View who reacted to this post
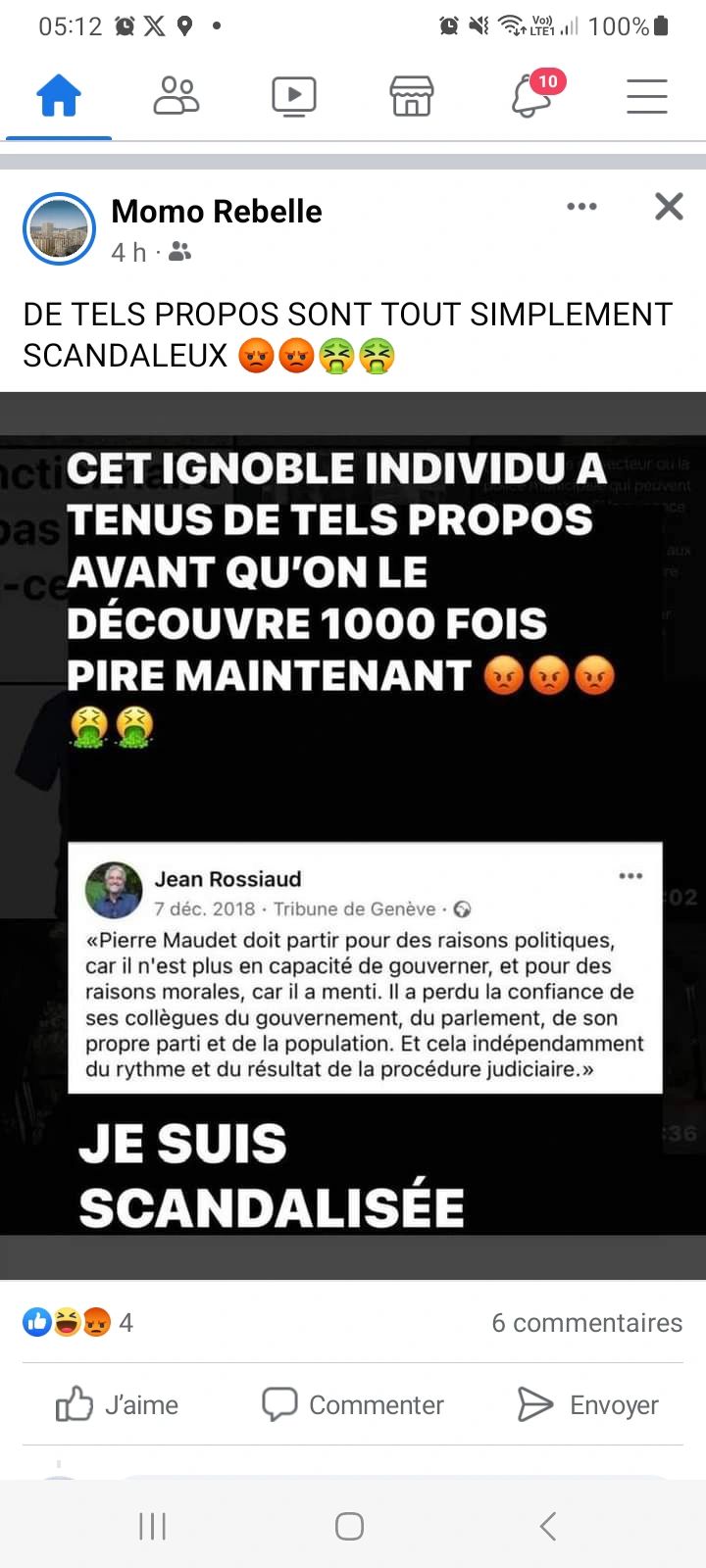Screen dimensions: 706x1568 [x=76, y=1323]
